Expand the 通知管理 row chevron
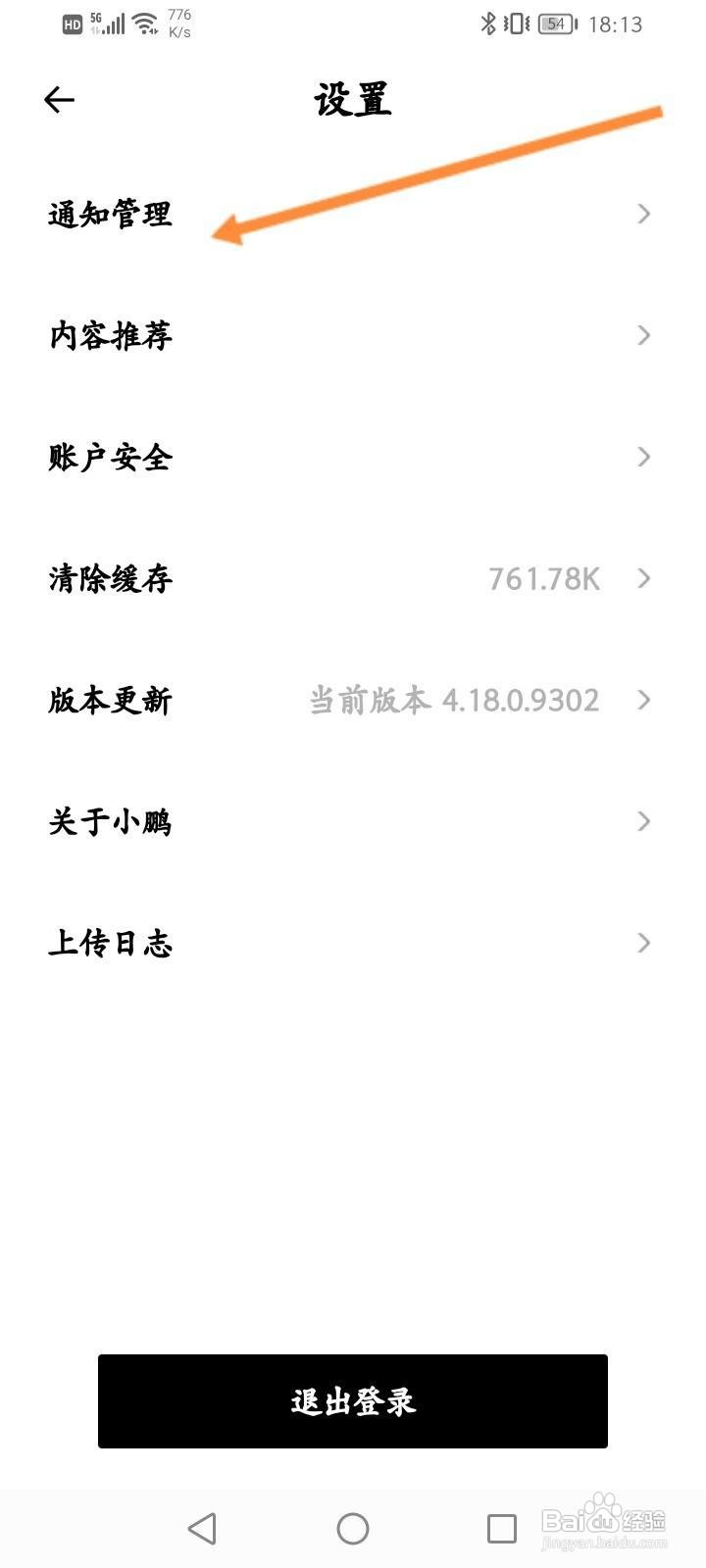The width and height of the screenshot is (706, 1568). tap(644, 214)
